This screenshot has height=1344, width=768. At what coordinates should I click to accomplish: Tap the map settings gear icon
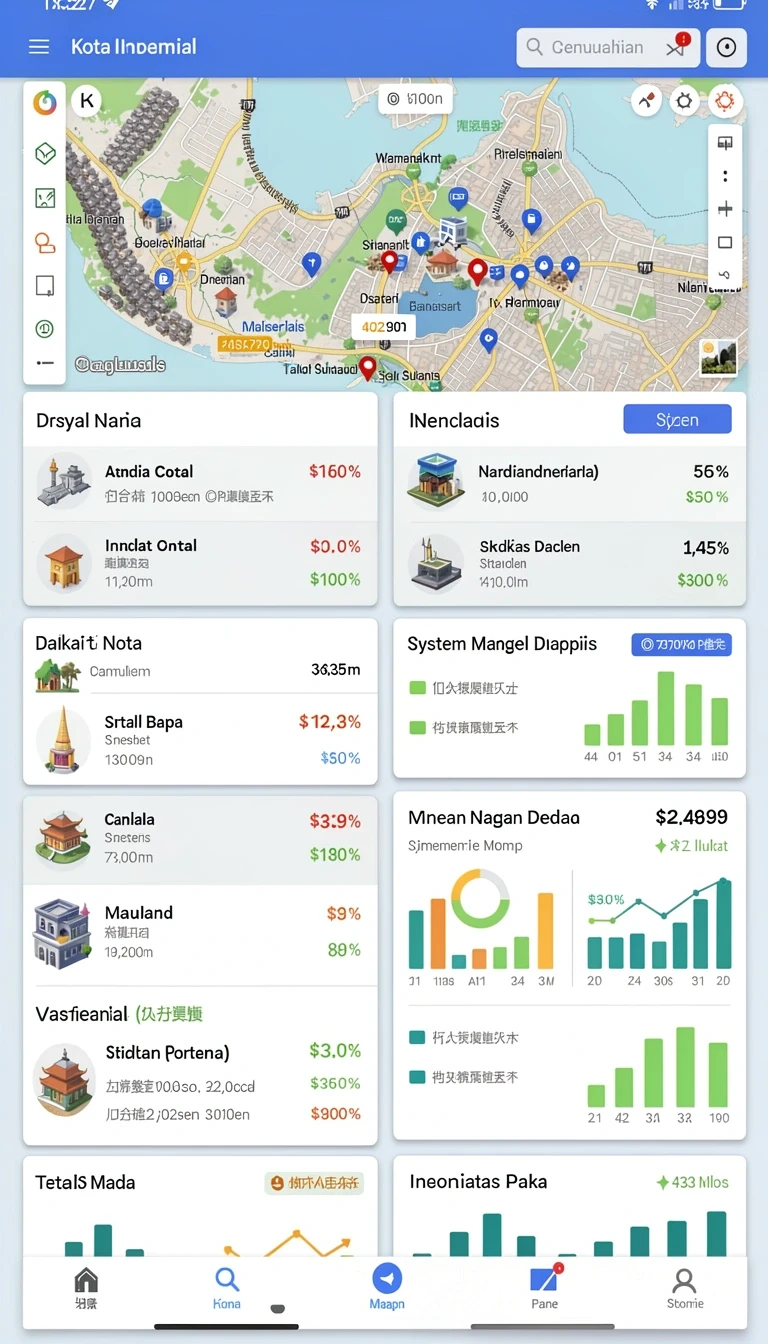tap(684, 101)
